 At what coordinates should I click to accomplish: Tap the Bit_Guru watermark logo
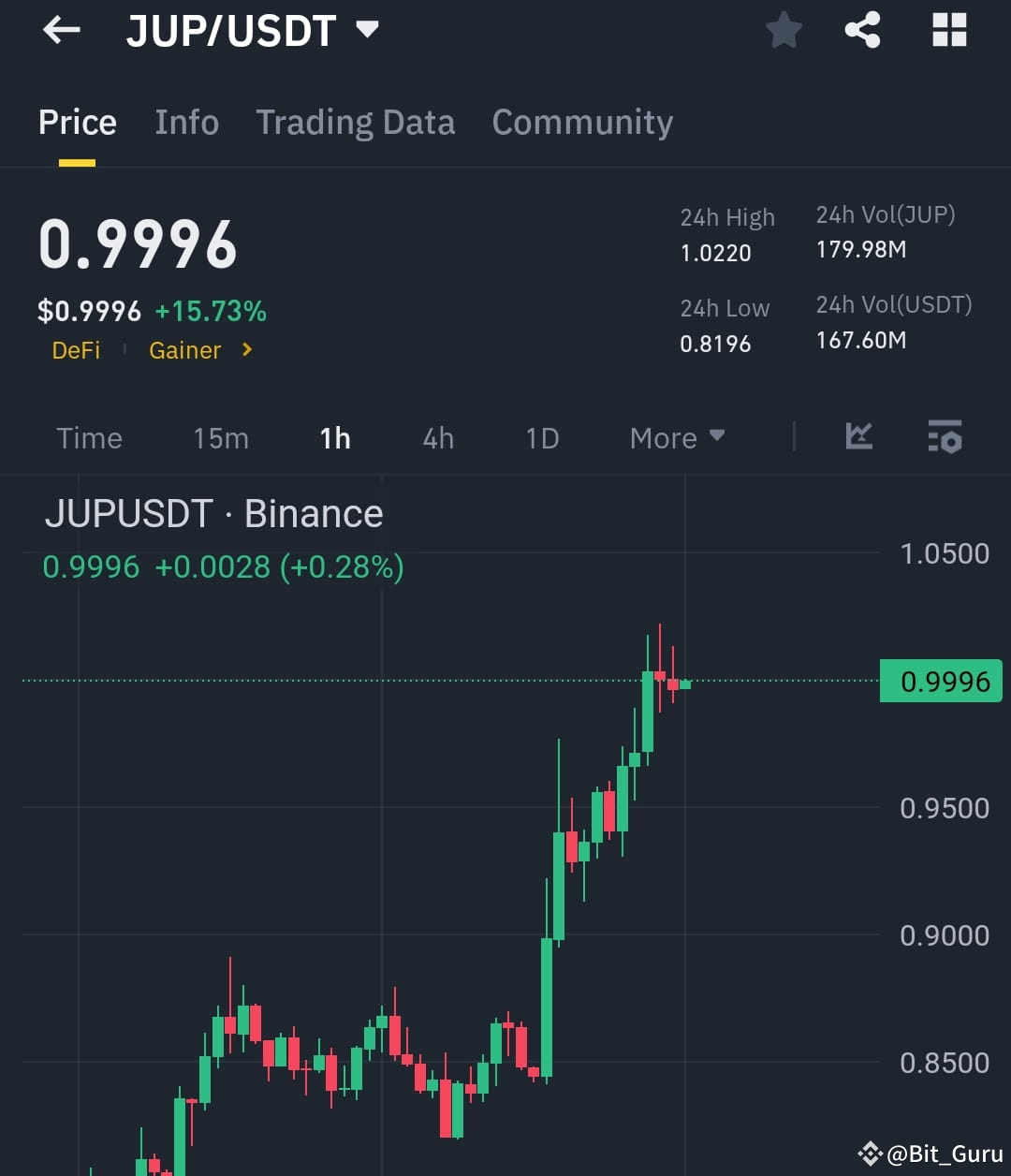coord(872,1154)
